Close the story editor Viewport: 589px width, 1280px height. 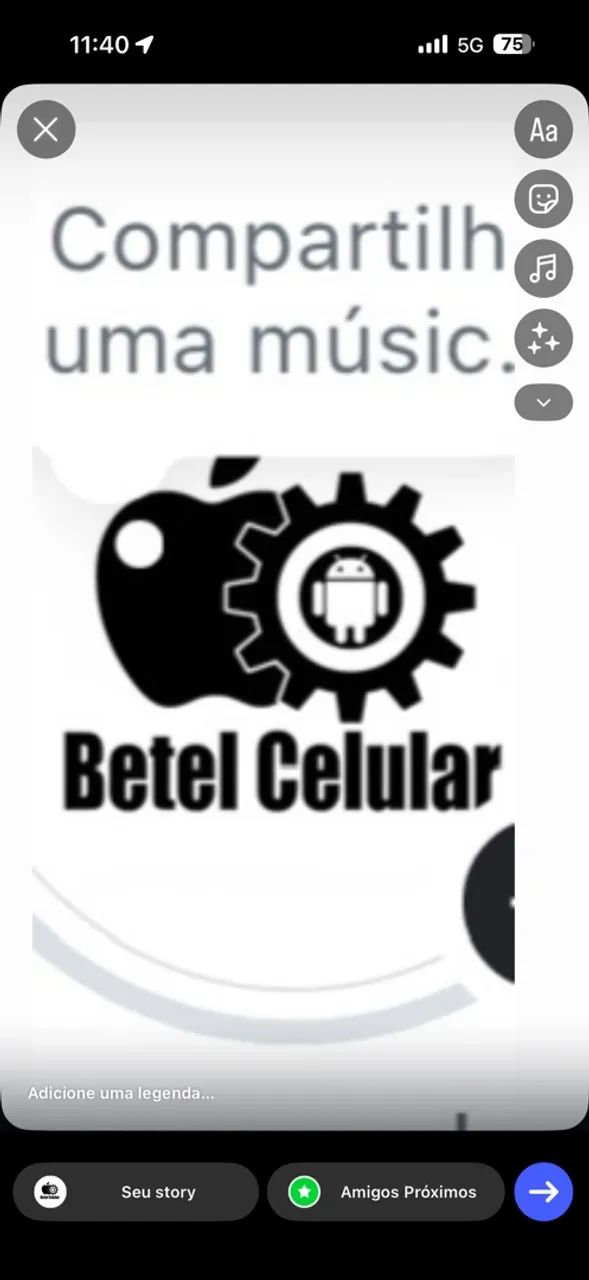click(x=46, y=129)
